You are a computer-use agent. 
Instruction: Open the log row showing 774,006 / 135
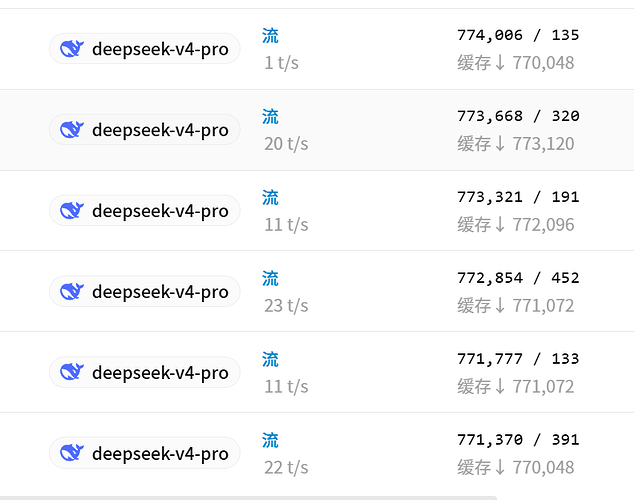317,49
